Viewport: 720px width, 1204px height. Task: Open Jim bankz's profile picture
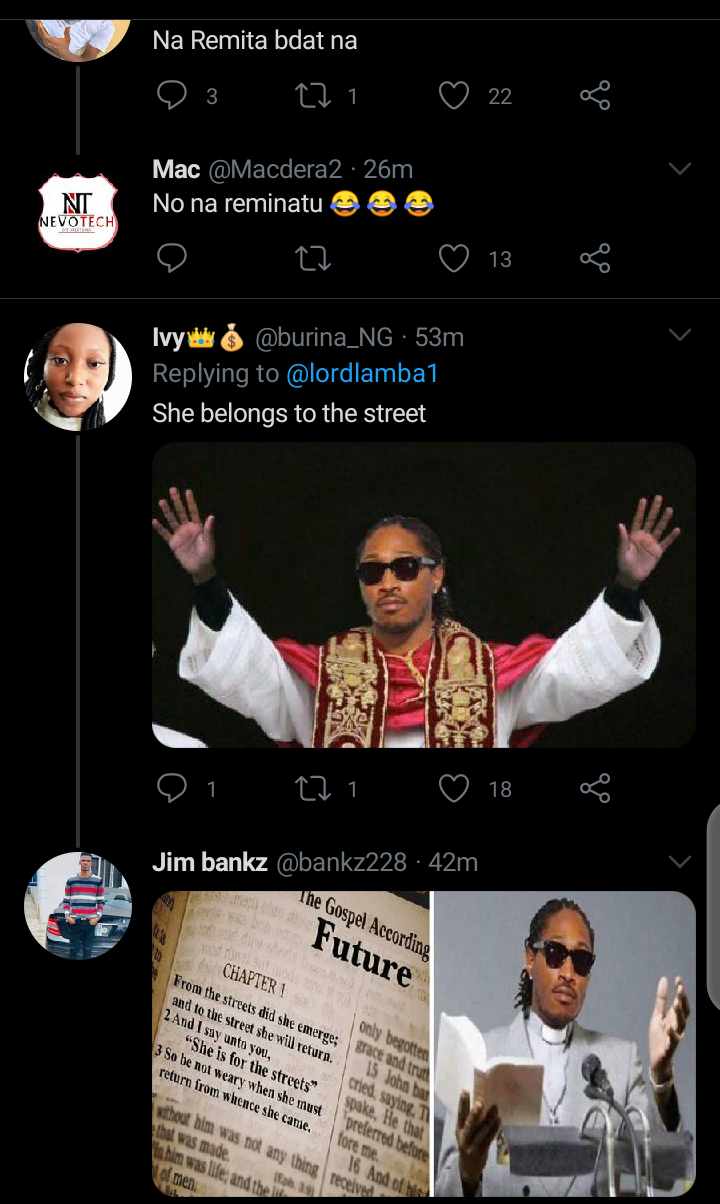(77, 906)
